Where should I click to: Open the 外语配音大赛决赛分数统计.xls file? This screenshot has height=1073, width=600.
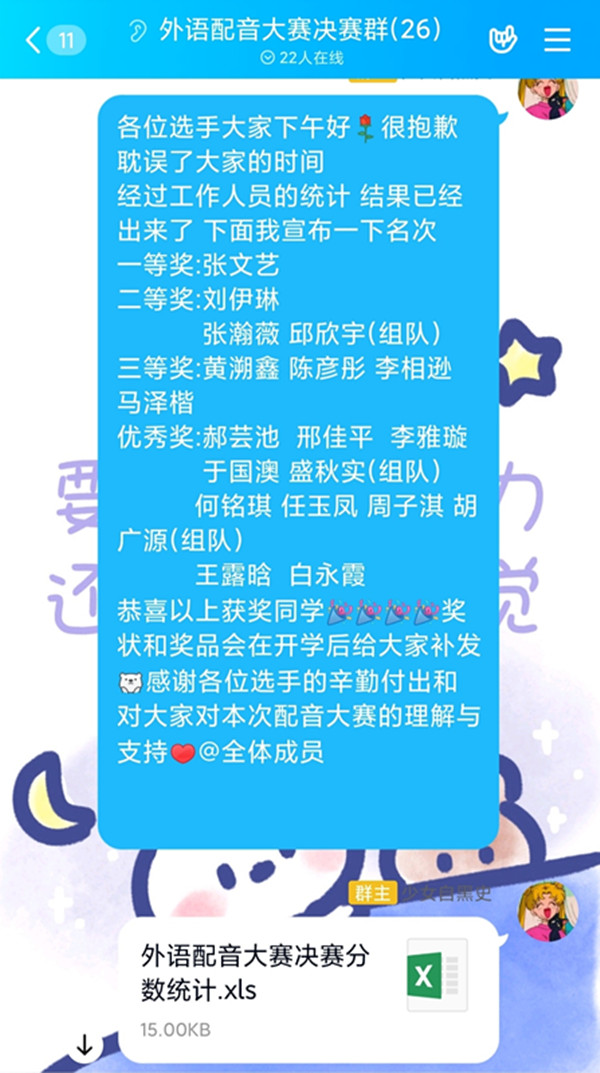pyautogui.click(x=308, y=988)
